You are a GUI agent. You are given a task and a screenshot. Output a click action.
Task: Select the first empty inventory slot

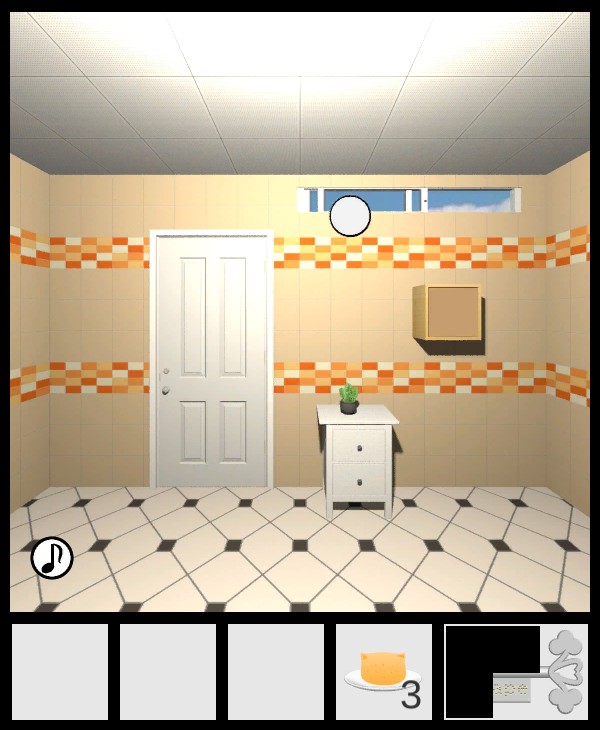tap(60, 671)
